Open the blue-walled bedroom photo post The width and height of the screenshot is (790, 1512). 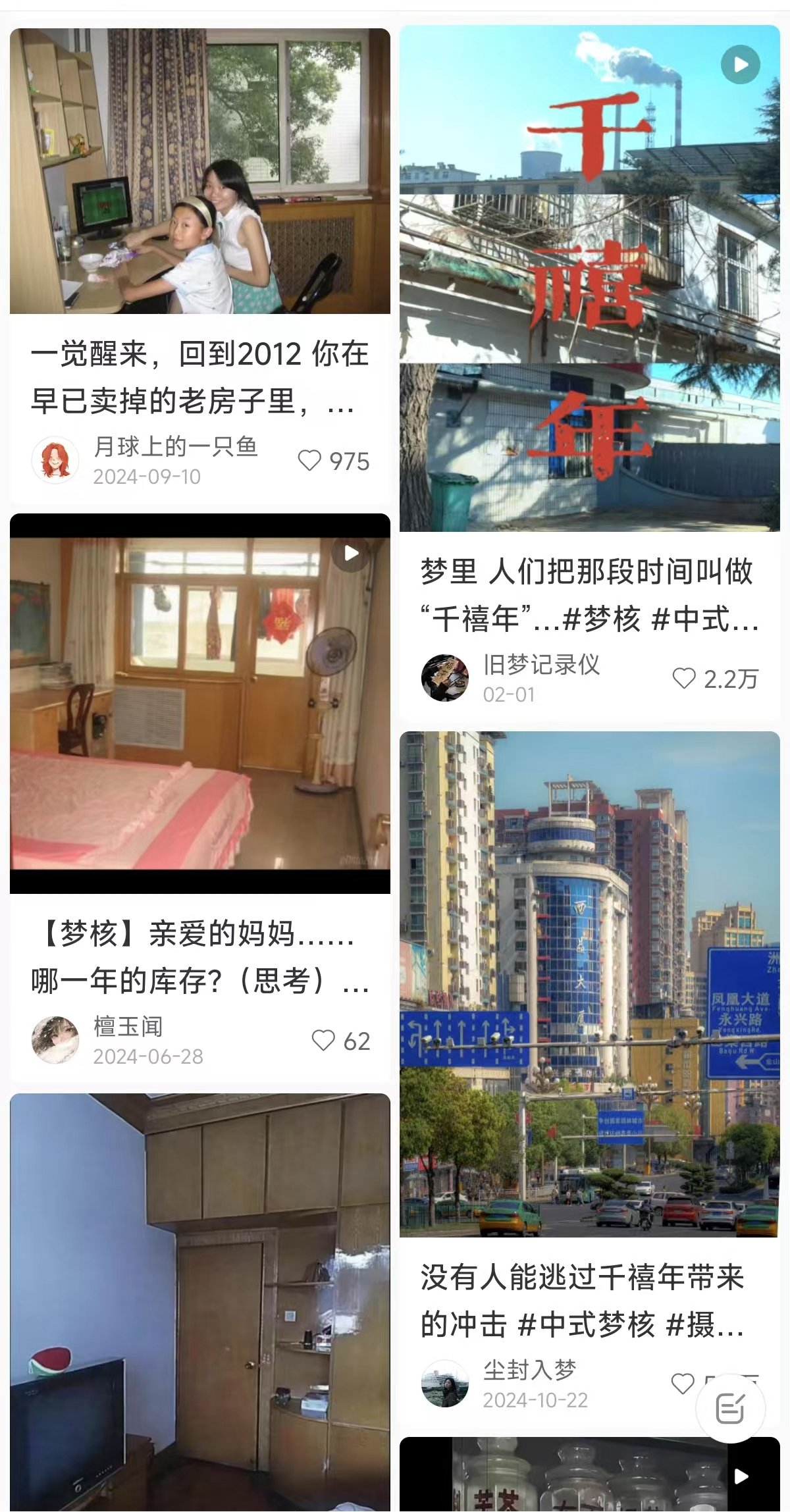[199, 1303]
